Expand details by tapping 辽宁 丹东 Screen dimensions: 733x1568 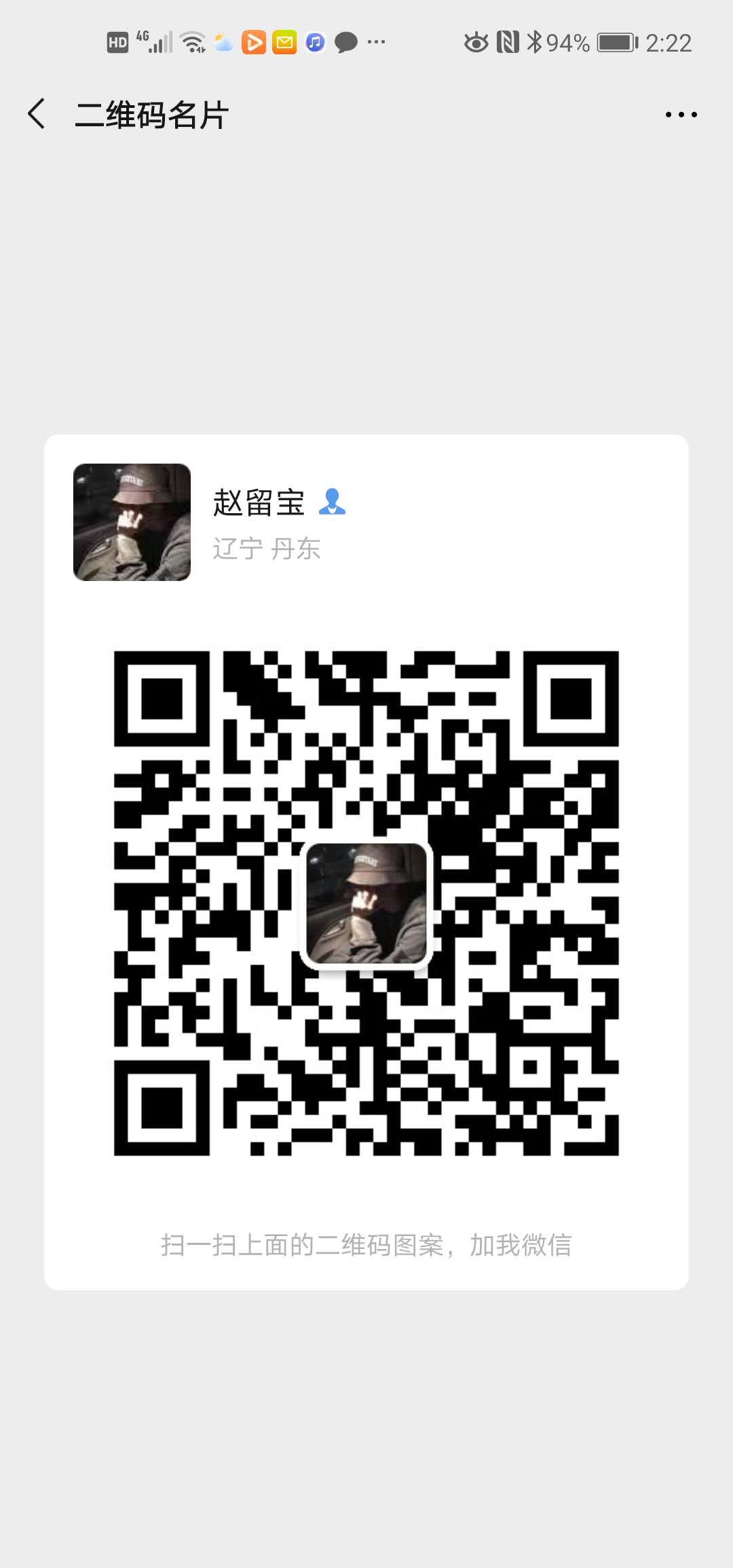267,550
